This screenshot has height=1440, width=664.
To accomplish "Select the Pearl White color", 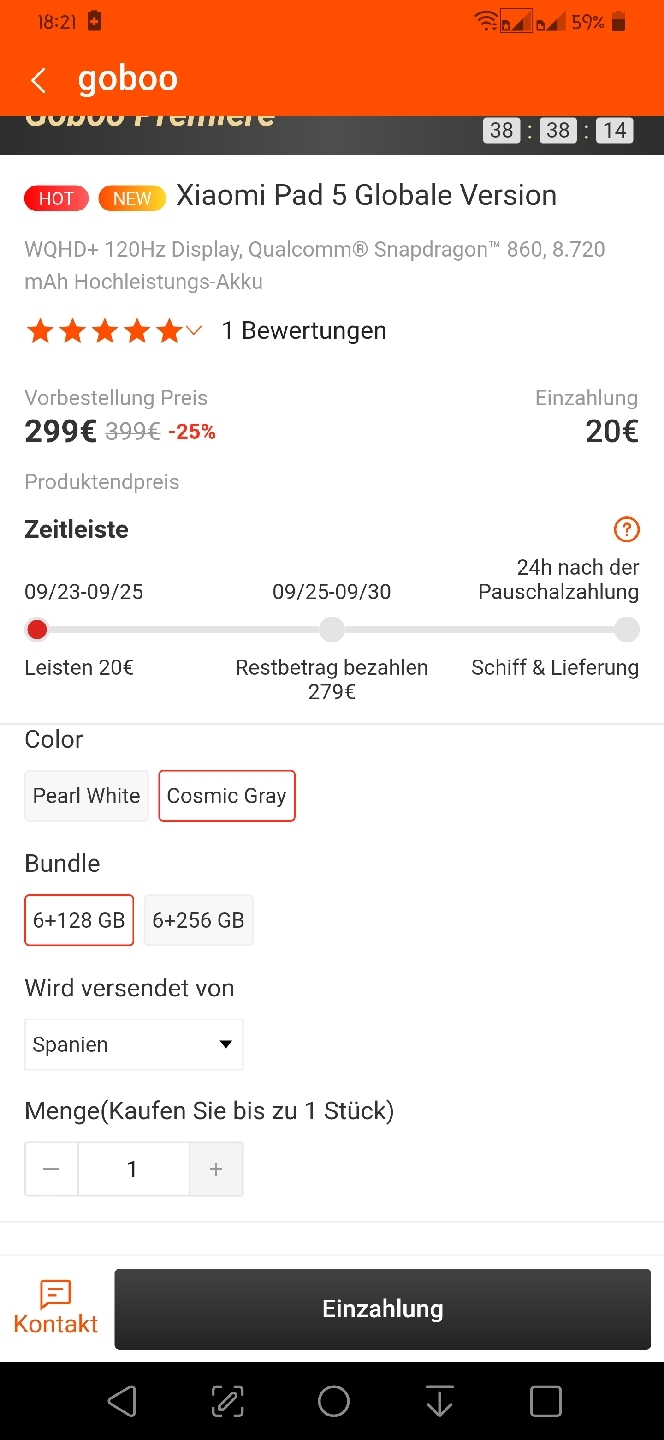I will 86,796.
